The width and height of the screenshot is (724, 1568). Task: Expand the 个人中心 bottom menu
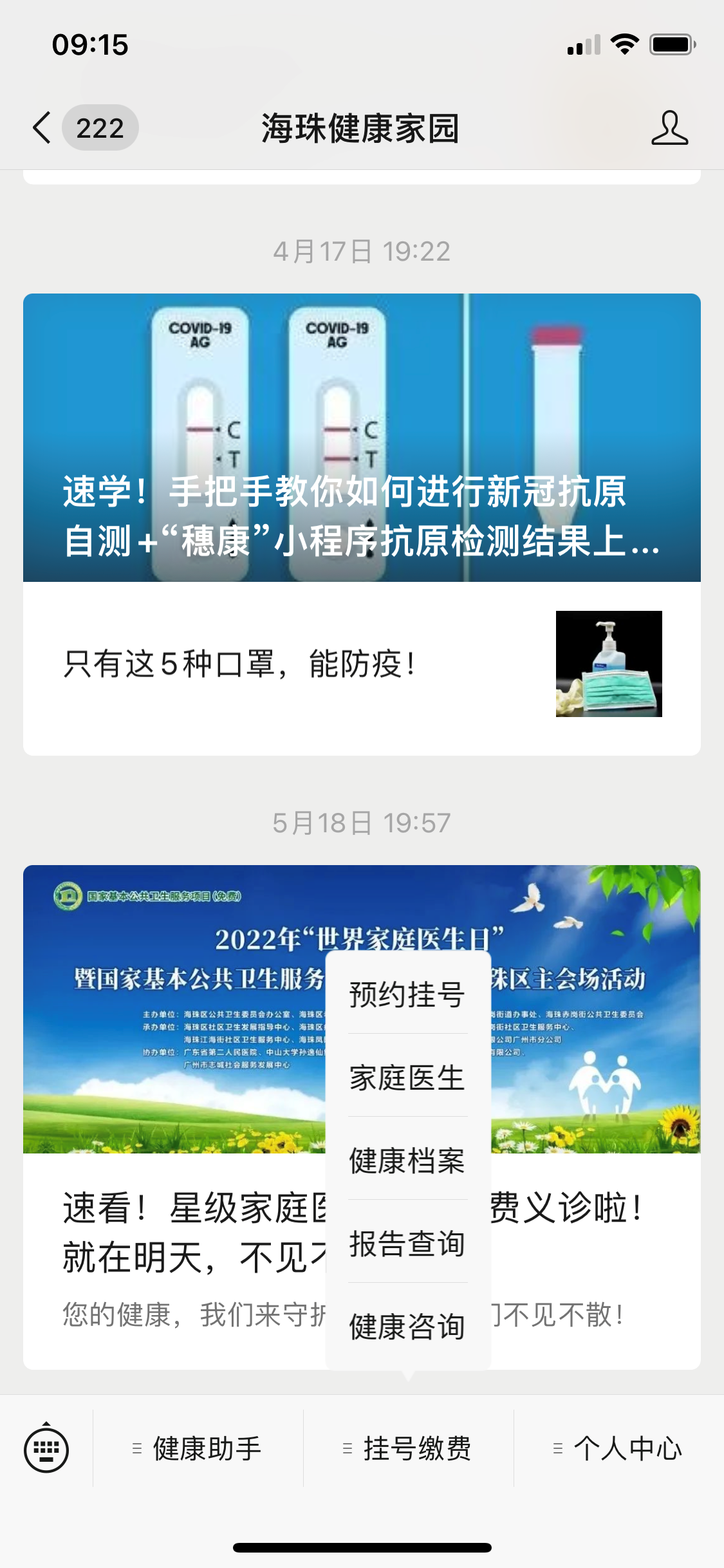pyautogui.click(x=619, y=1449)
